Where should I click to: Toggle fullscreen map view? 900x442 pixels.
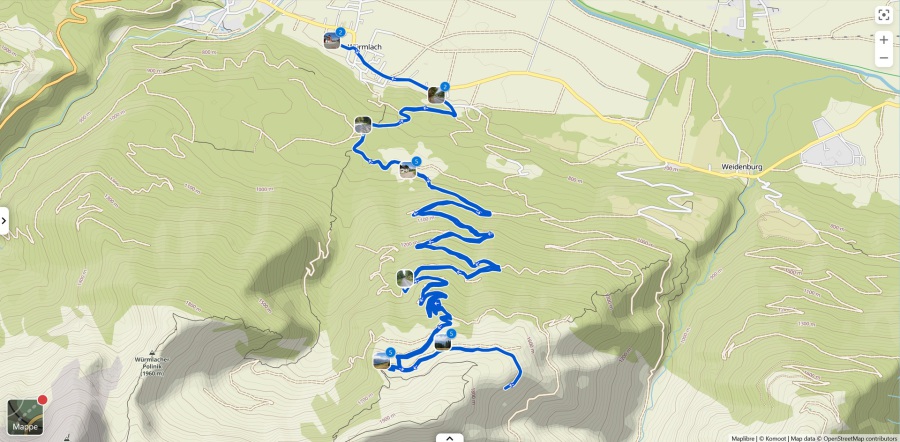point(883,14)
